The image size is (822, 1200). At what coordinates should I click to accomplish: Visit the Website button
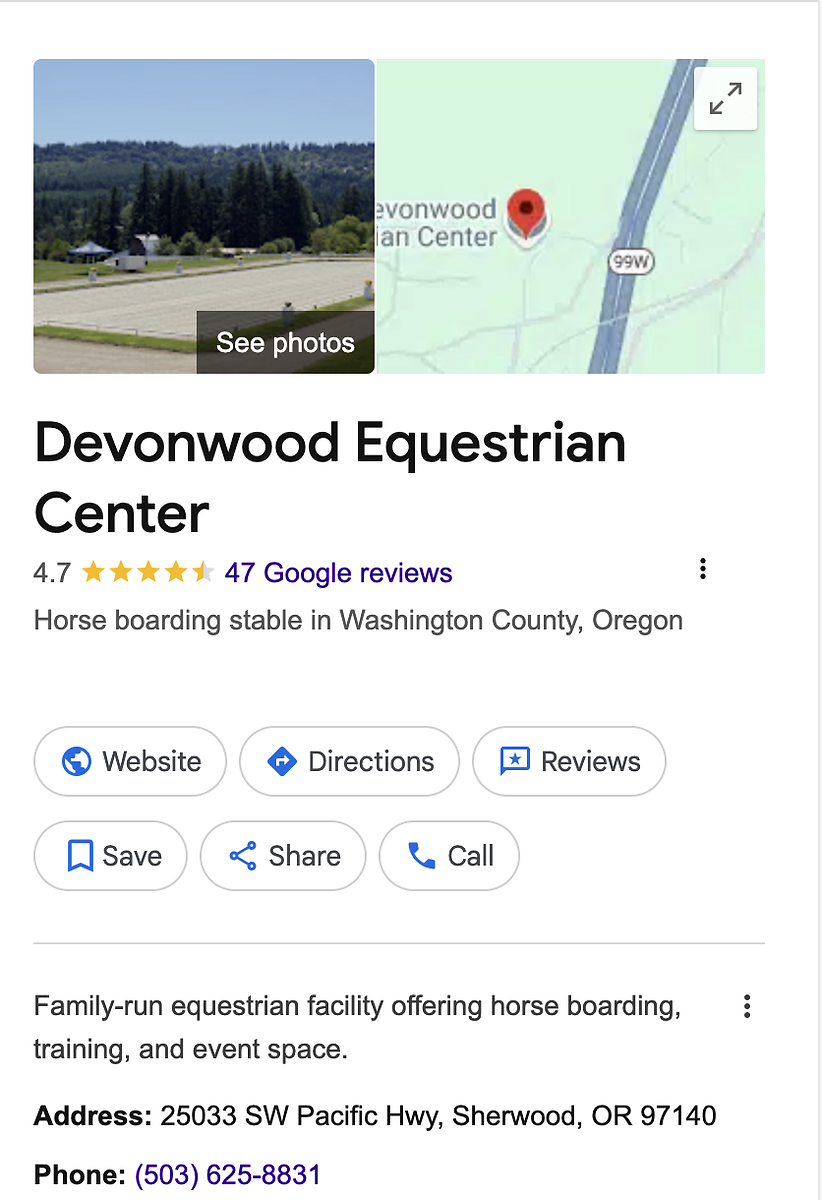click(x=130, y=761)
